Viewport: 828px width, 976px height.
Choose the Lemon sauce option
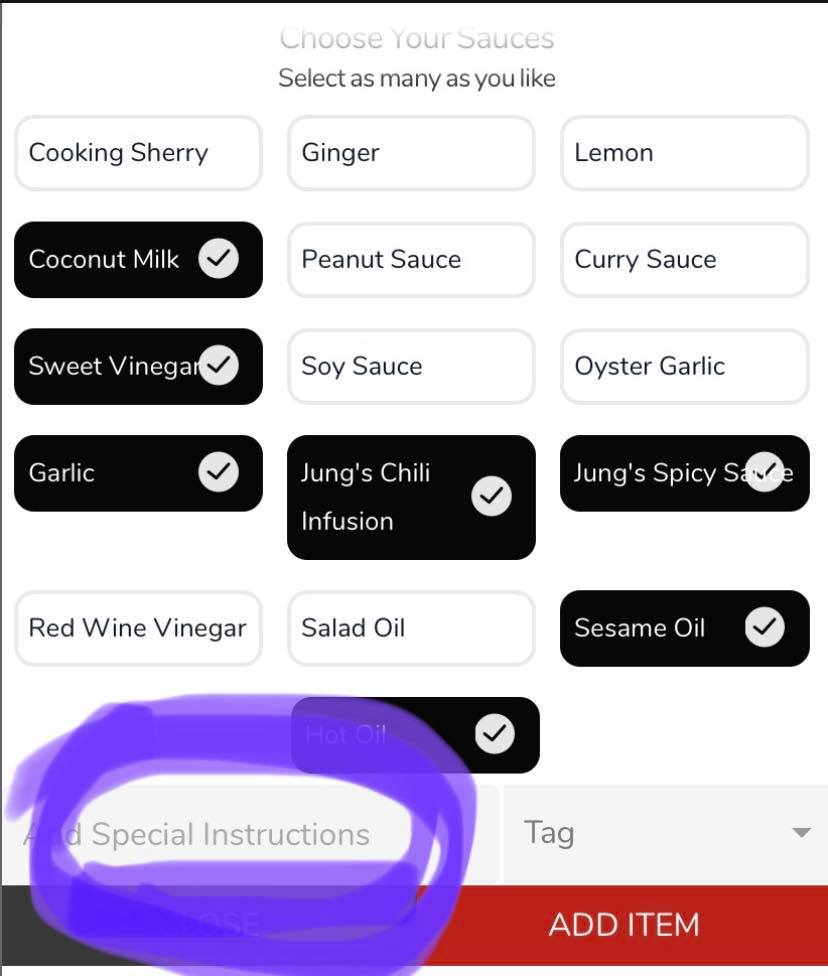[x=684, y=153]
